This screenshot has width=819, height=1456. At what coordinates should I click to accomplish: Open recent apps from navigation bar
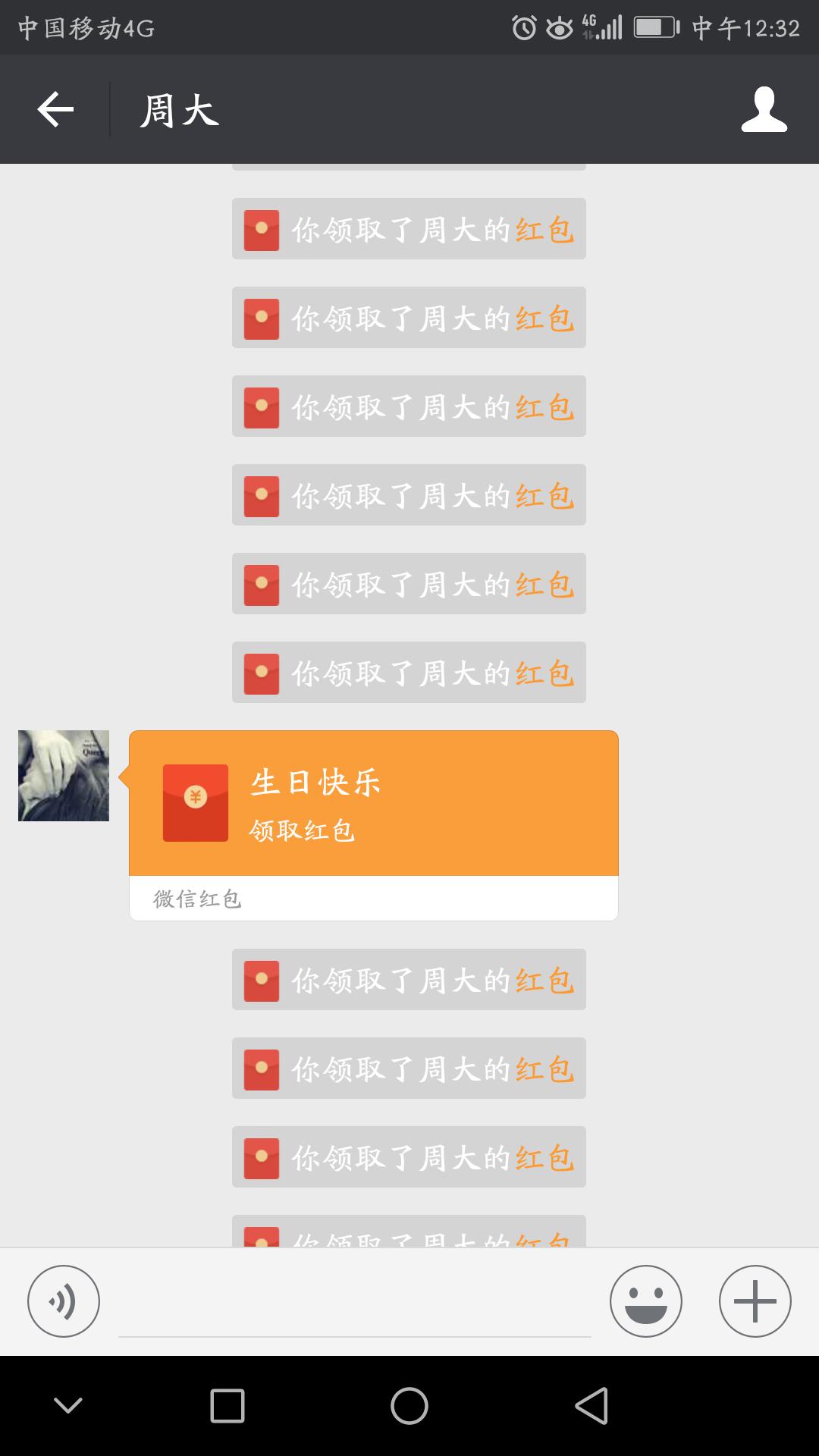[x=227, y=1406]
